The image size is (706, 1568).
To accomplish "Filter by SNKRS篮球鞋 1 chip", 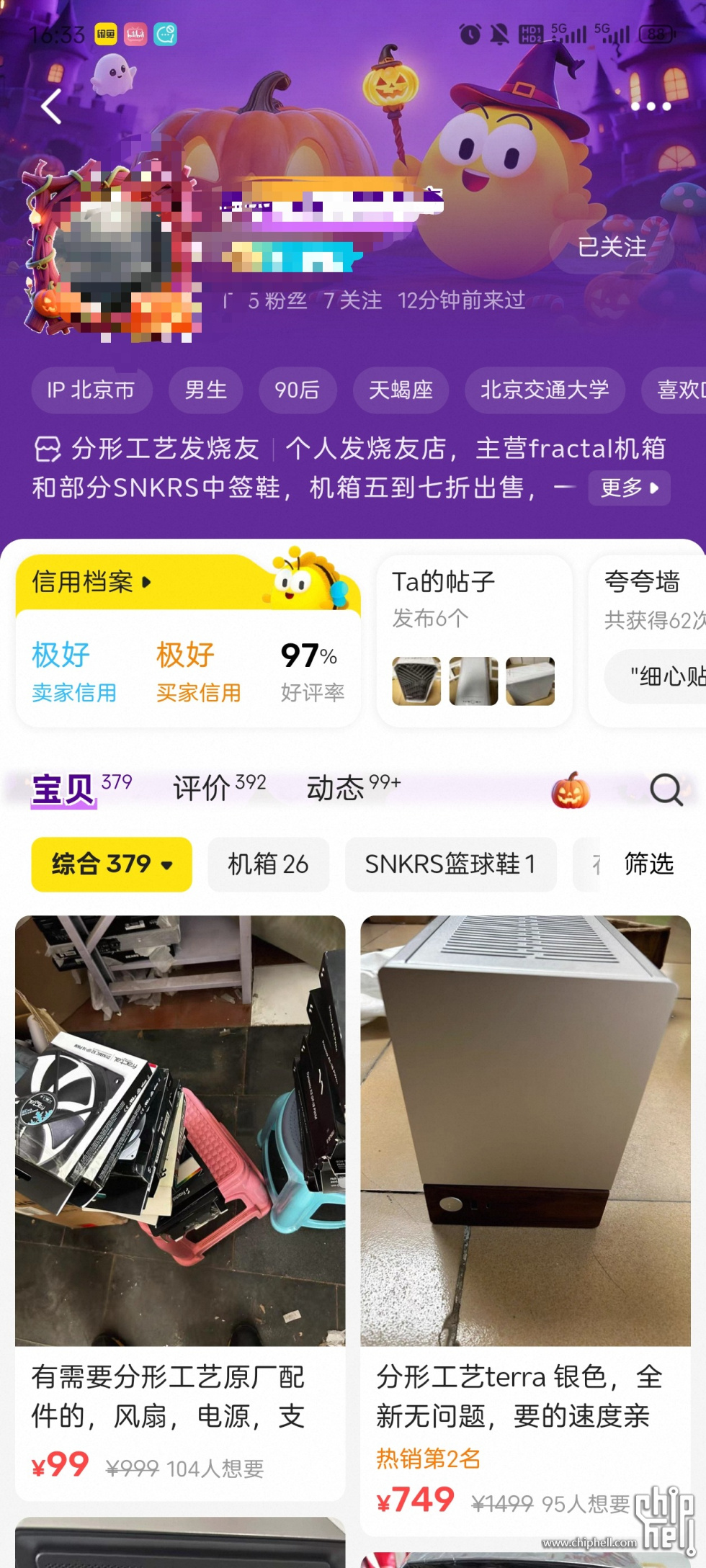I will tap(450, 864).
